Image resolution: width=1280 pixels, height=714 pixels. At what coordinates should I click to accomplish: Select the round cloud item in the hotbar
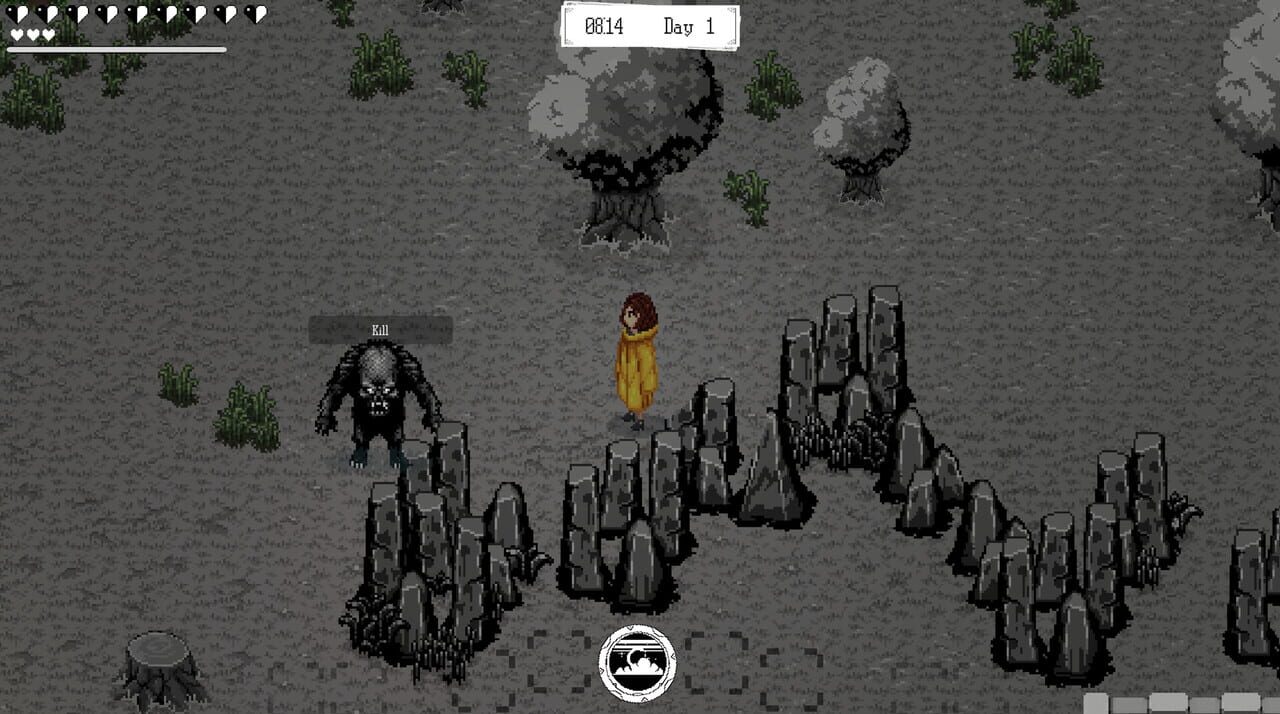tap(637, 663)
